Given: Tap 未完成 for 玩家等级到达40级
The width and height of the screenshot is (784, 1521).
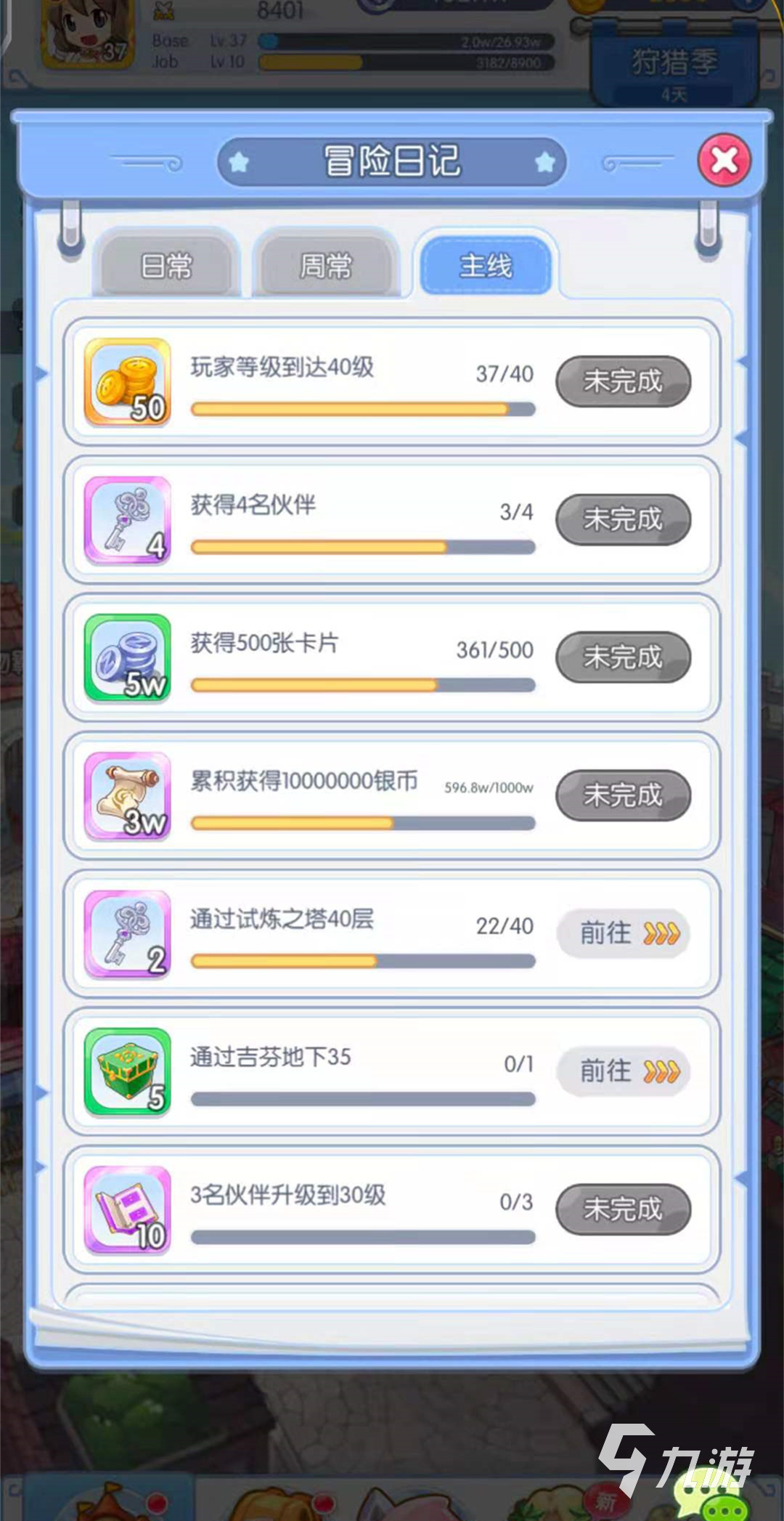Looking at the screenshot, I should tap(624, 381).
